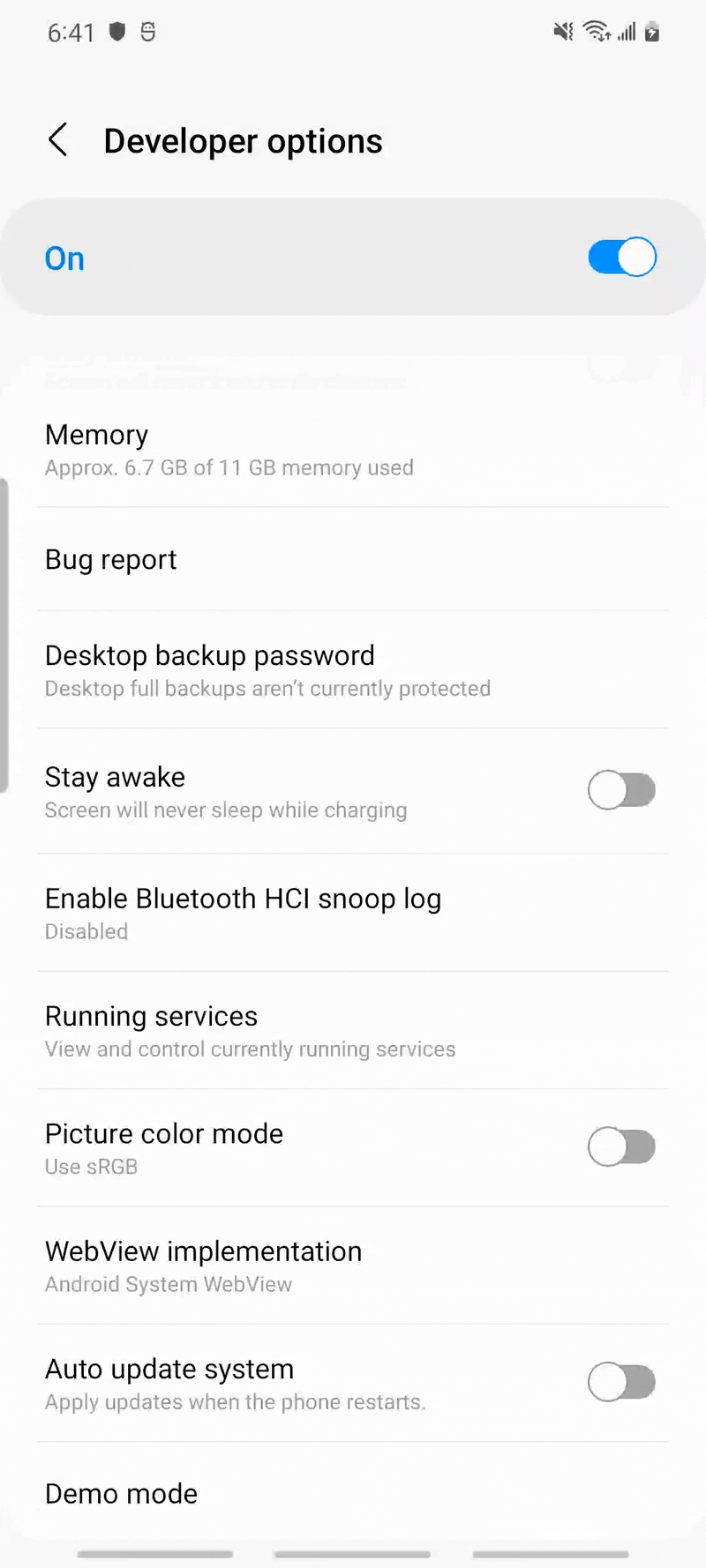This screenshot has width=706, height=1568.
Task: Turn on Auto update system
Action: click(x=621, y=1382)
